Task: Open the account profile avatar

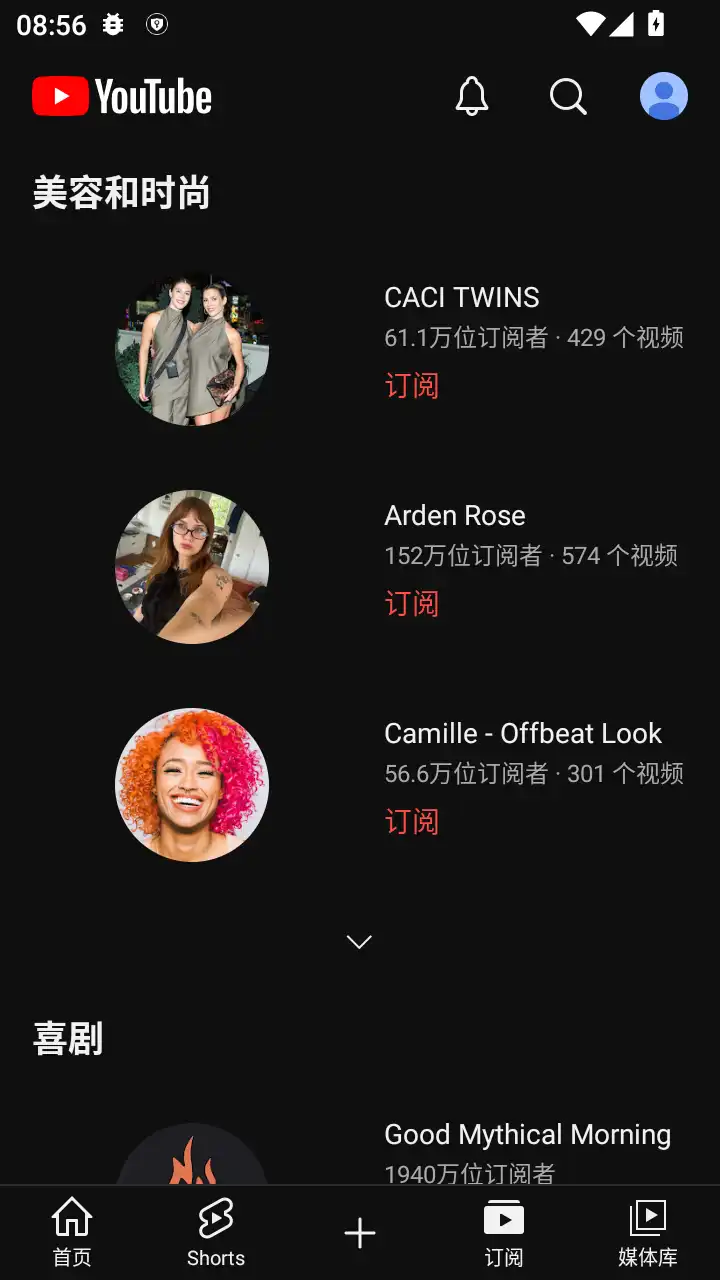Action: (x=664, y=97)
